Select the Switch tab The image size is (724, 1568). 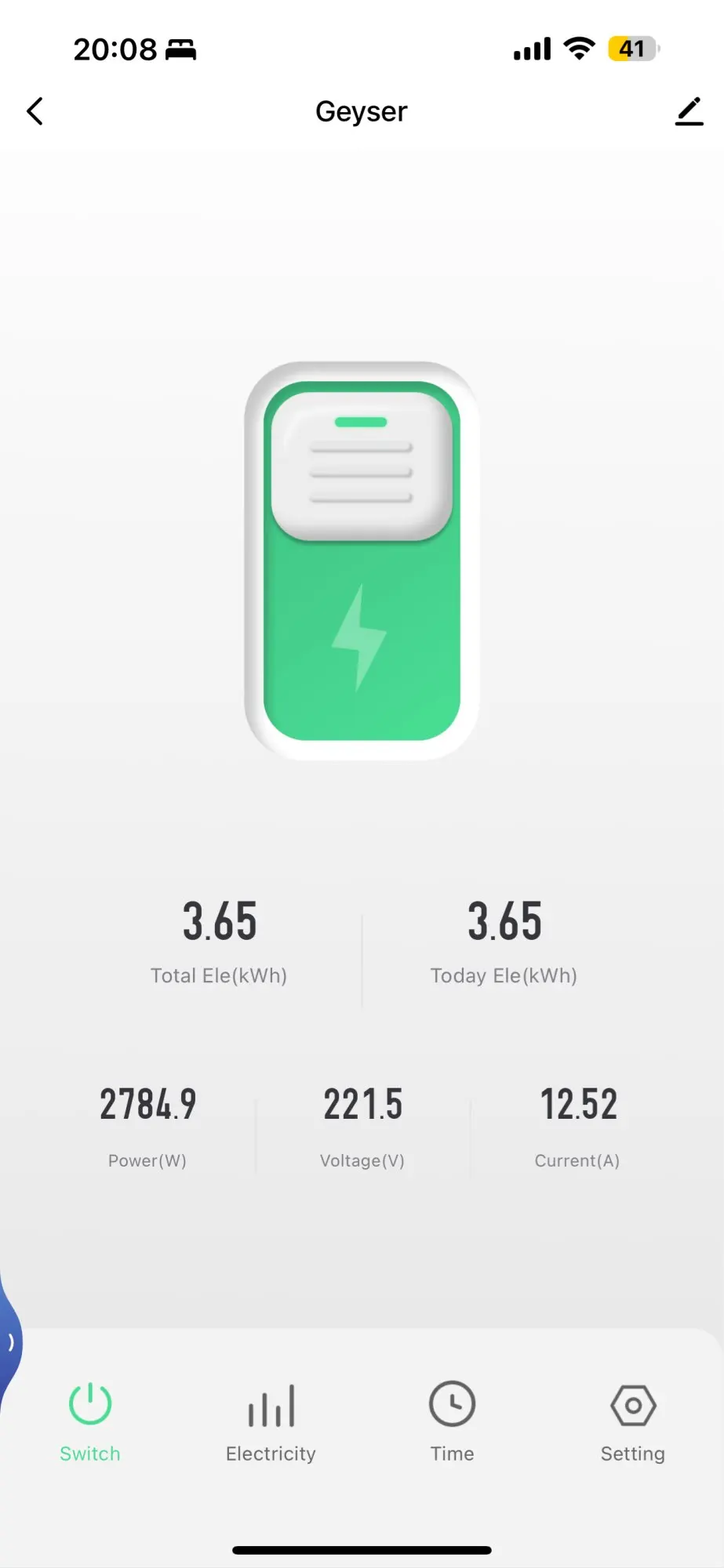(x=90, y=1422)
